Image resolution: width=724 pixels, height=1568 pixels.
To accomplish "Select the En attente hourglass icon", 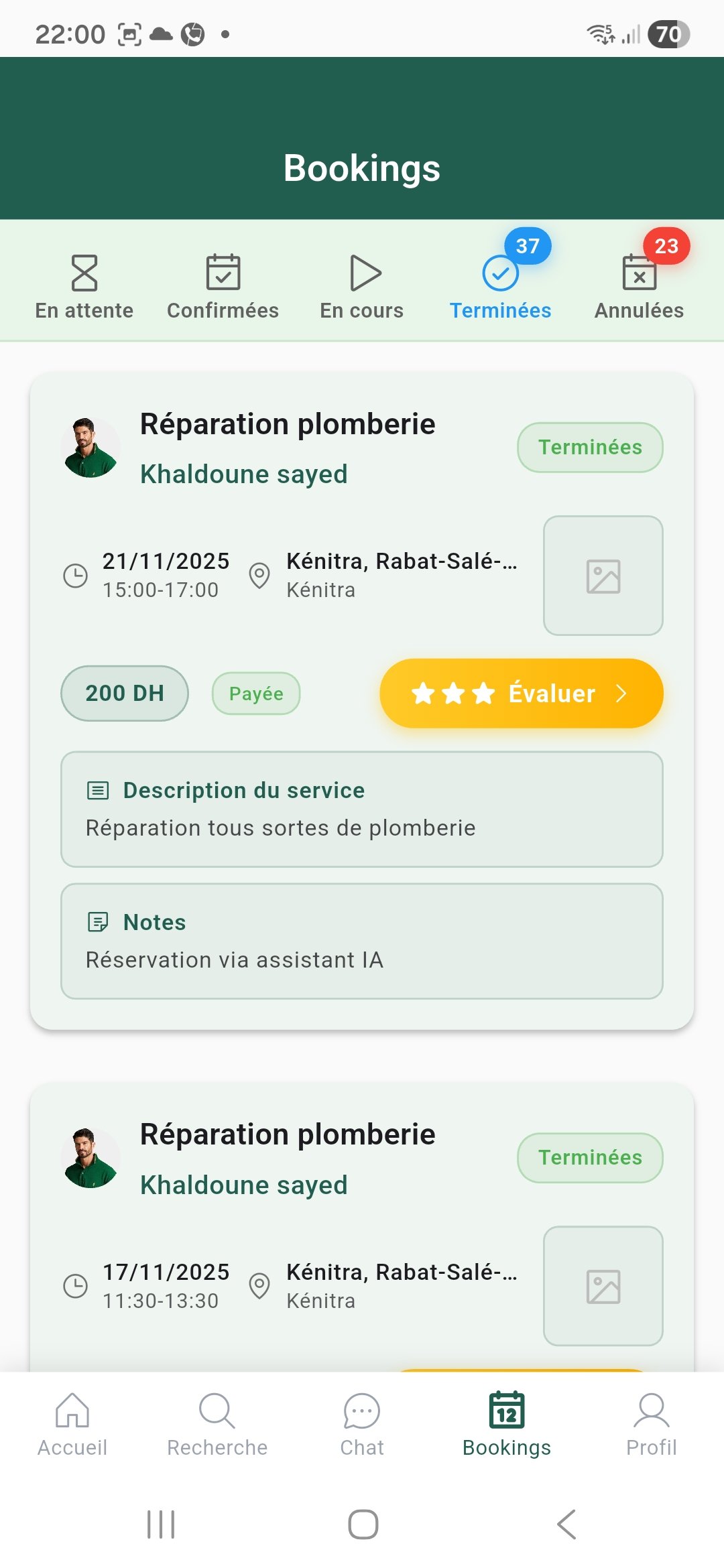I will (x=83, y=273).
